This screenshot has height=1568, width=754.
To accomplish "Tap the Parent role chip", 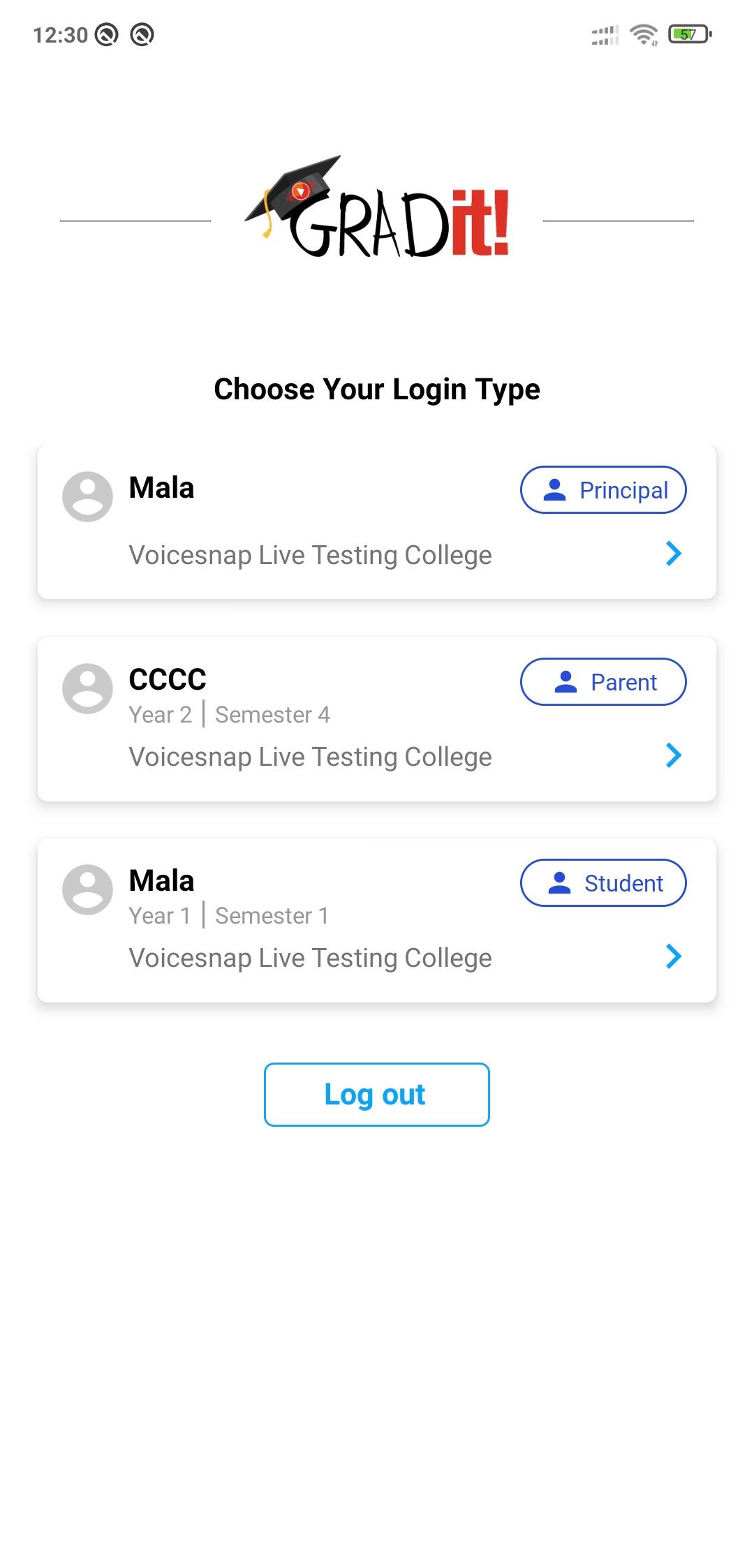I will 603,682.
